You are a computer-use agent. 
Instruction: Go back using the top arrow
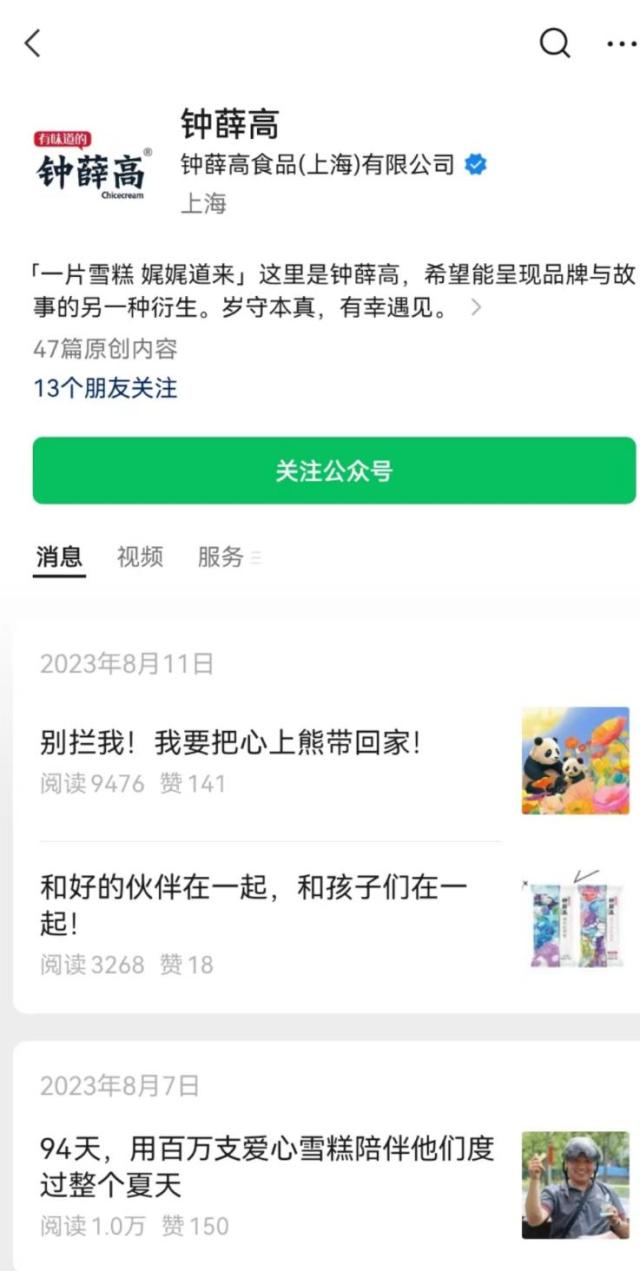(x=33, y=43)
